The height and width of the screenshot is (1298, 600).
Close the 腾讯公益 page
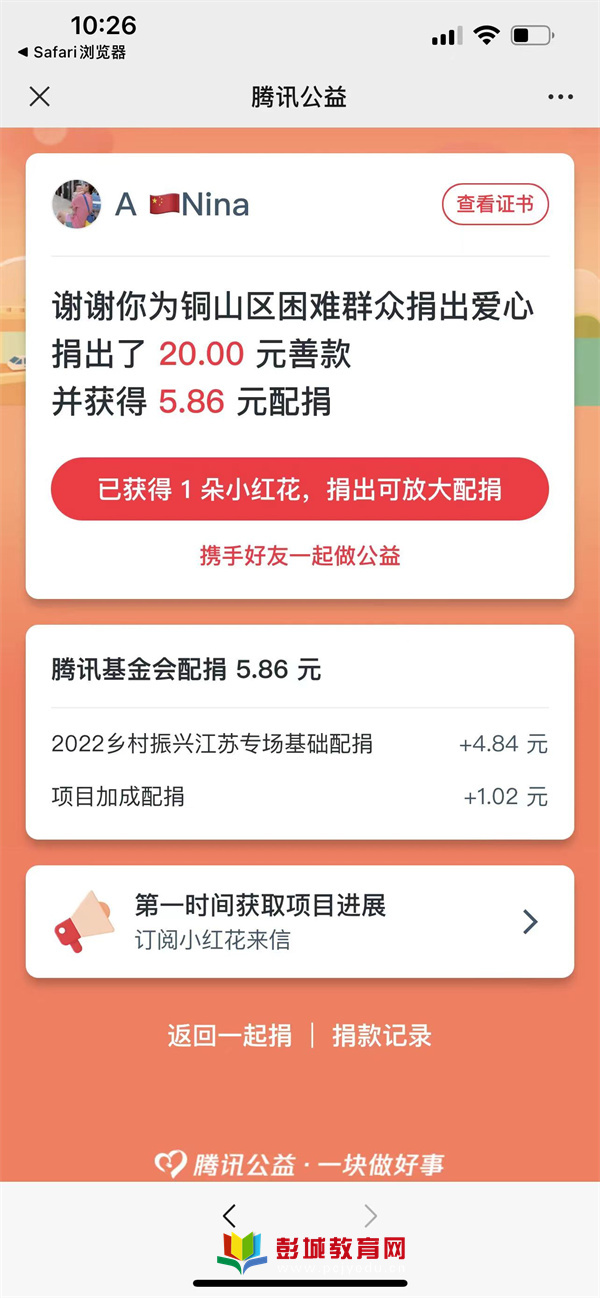coord(39,97)
